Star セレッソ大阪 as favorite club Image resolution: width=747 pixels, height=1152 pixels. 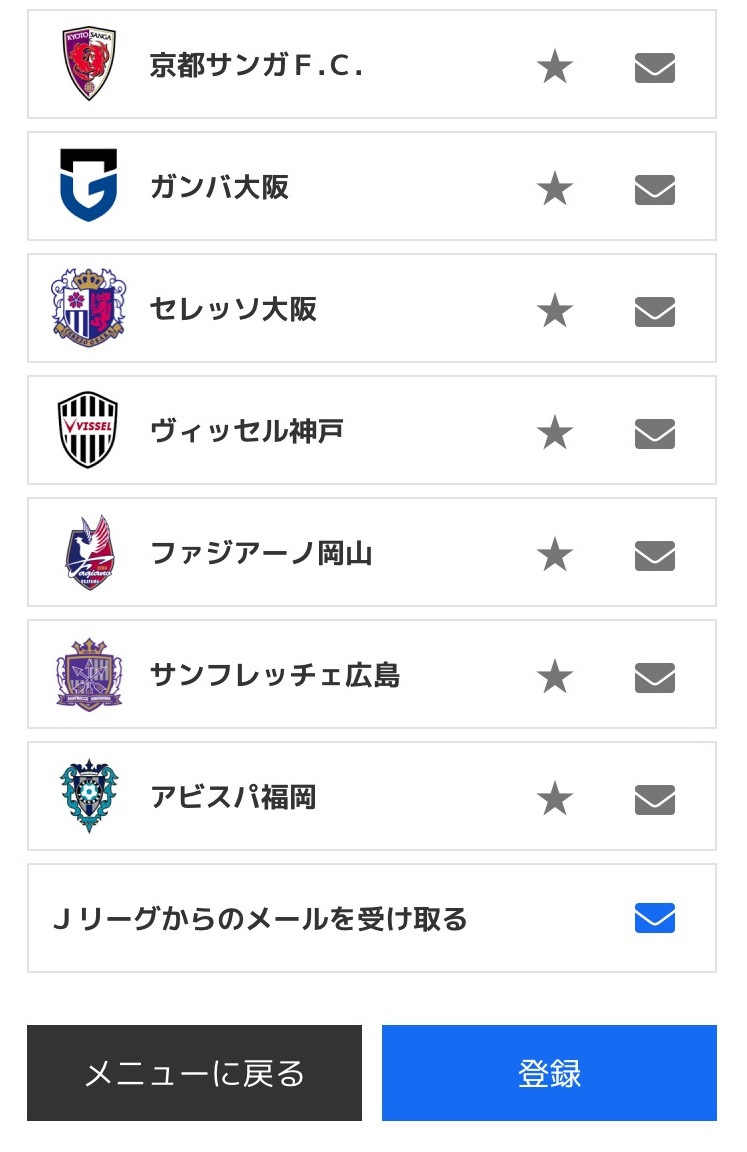click(x=554, y=311)
